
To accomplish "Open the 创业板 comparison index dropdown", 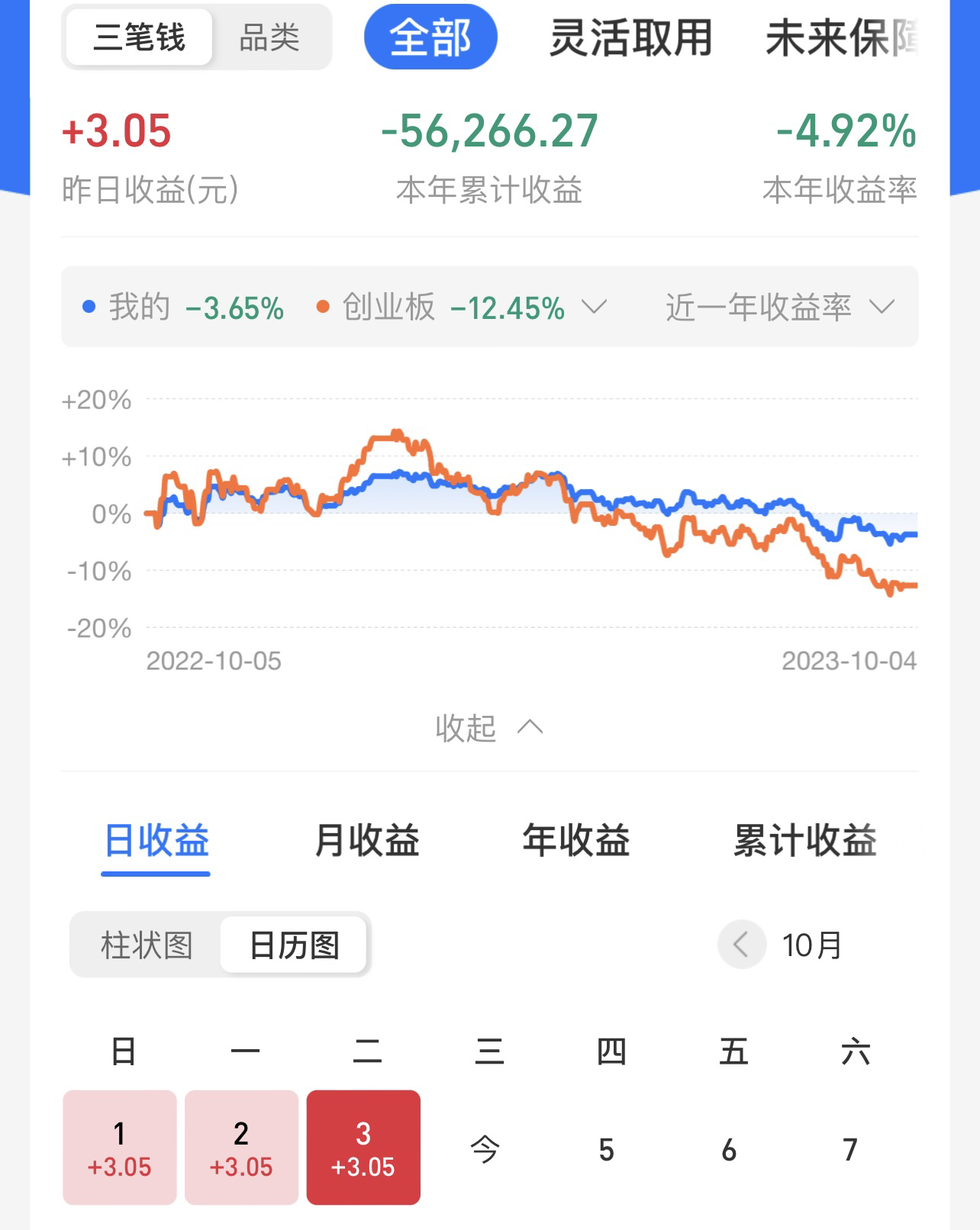I will pos(595,308).
